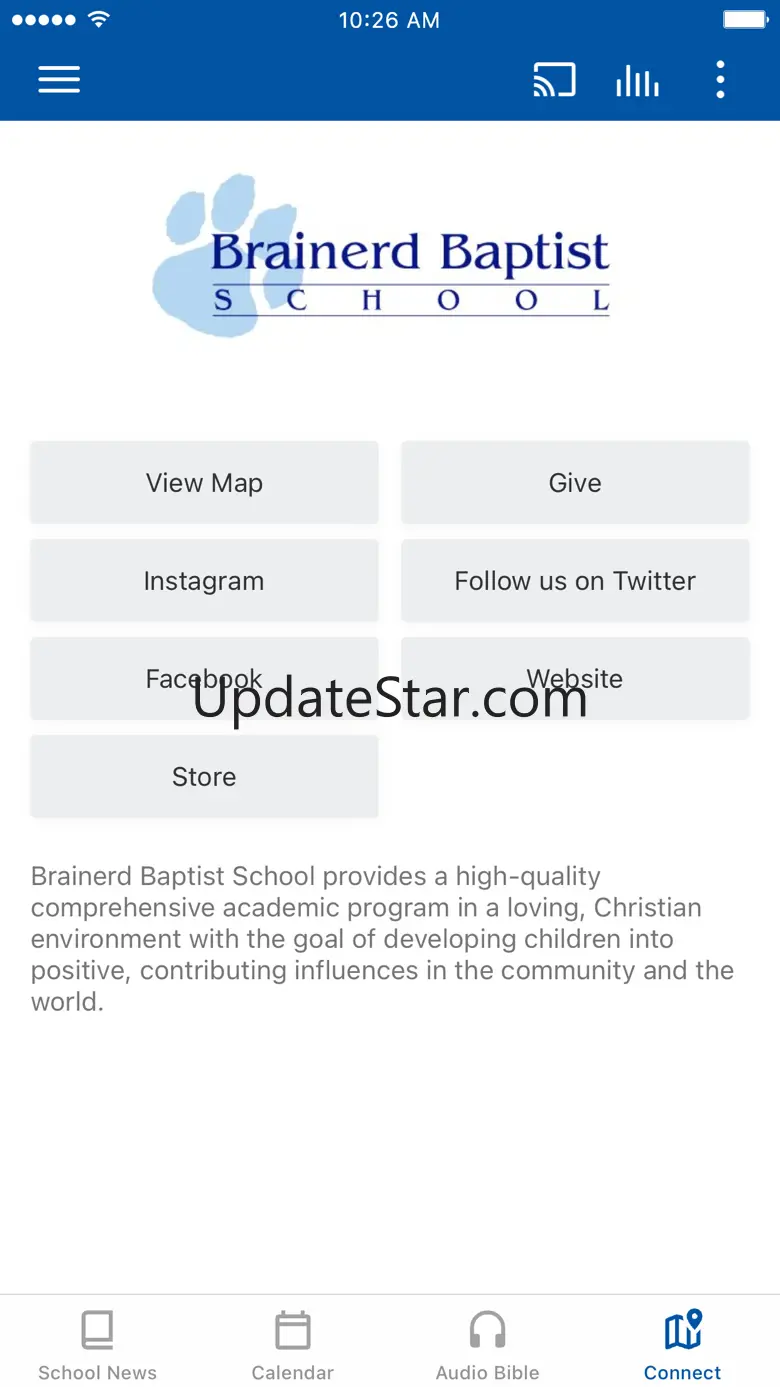Open the Store button
This screenshot has height=1387, width=780.
(204, 777)
